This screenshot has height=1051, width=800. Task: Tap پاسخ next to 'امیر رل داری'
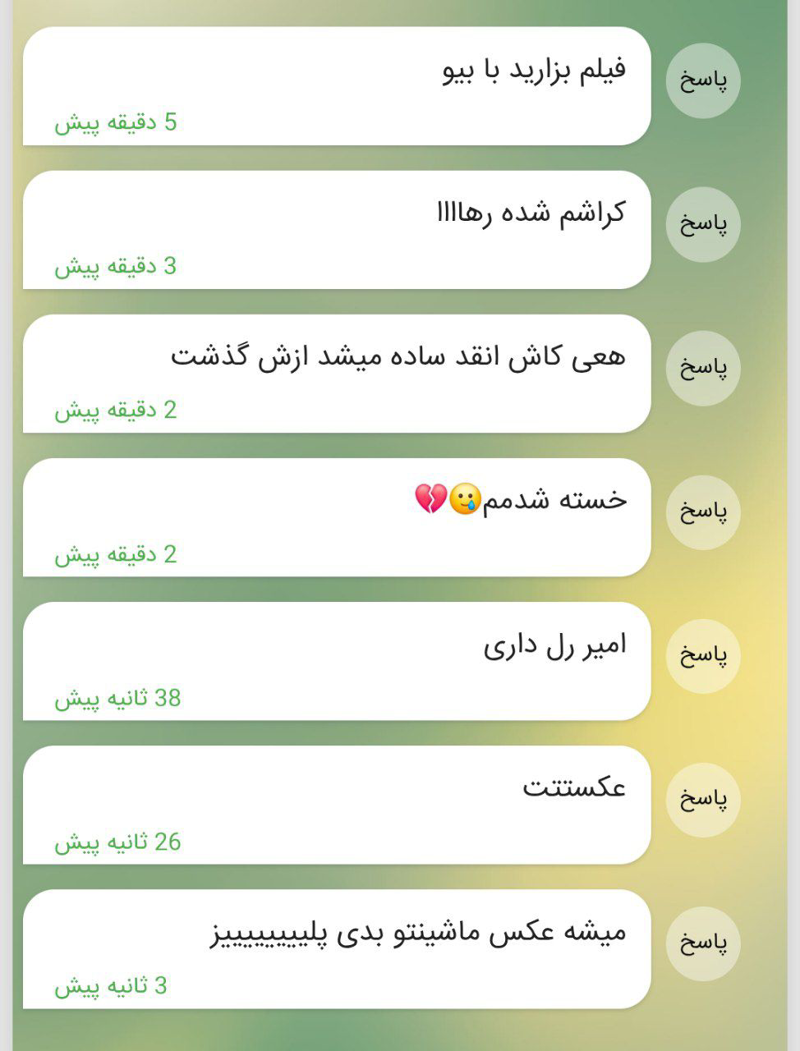coord(703,656)
